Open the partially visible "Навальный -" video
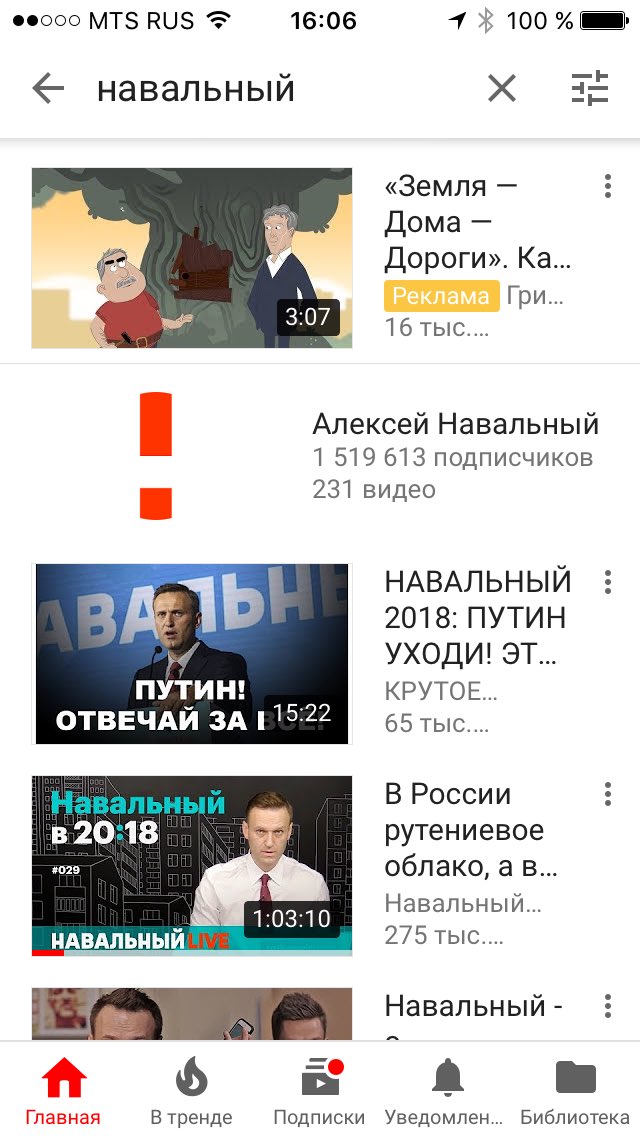640x1136 pixels. click(x=192, y=1014)
